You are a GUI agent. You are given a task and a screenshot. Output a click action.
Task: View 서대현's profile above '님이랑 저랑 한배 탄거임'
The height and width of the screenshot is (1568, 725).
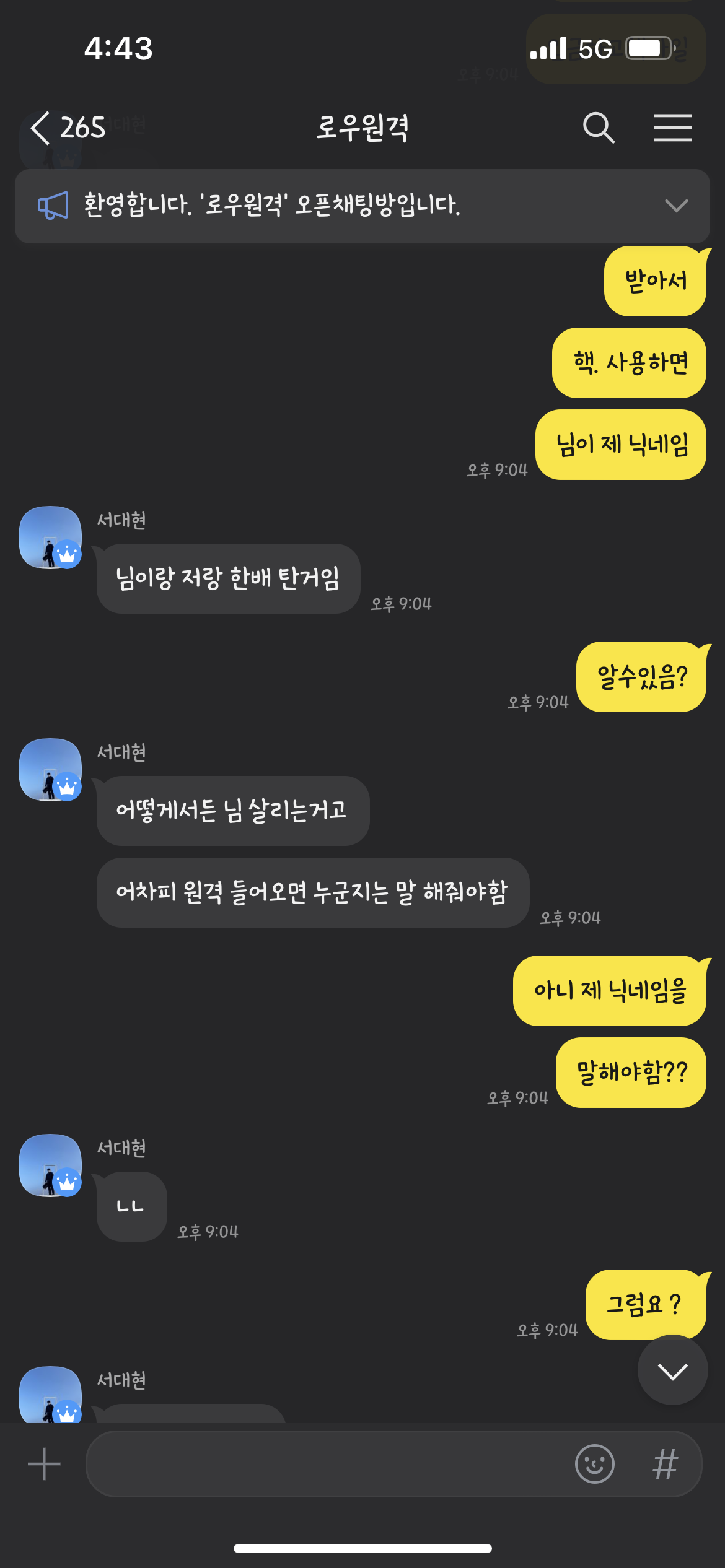(50, 538)
